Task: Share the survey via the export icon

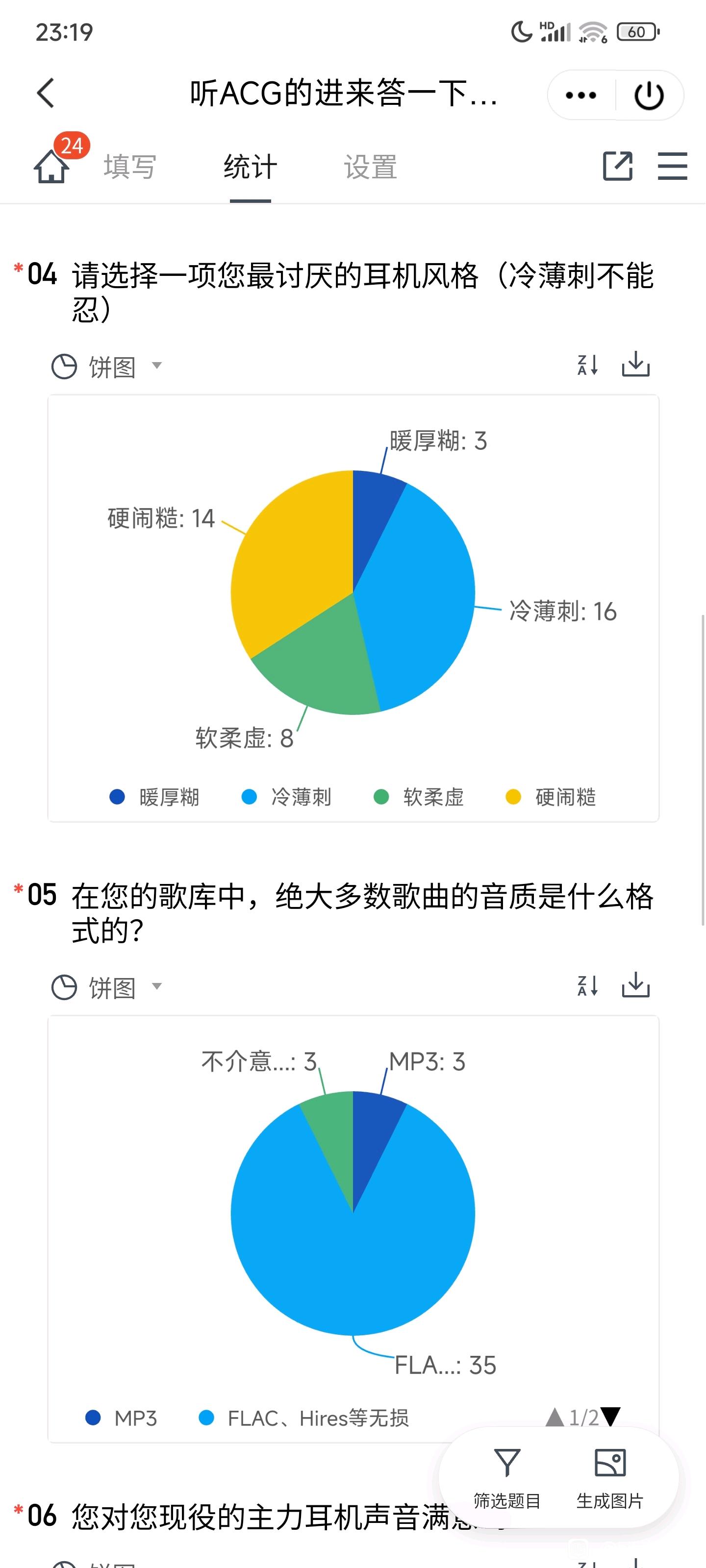Action: [x=618, y=166]
